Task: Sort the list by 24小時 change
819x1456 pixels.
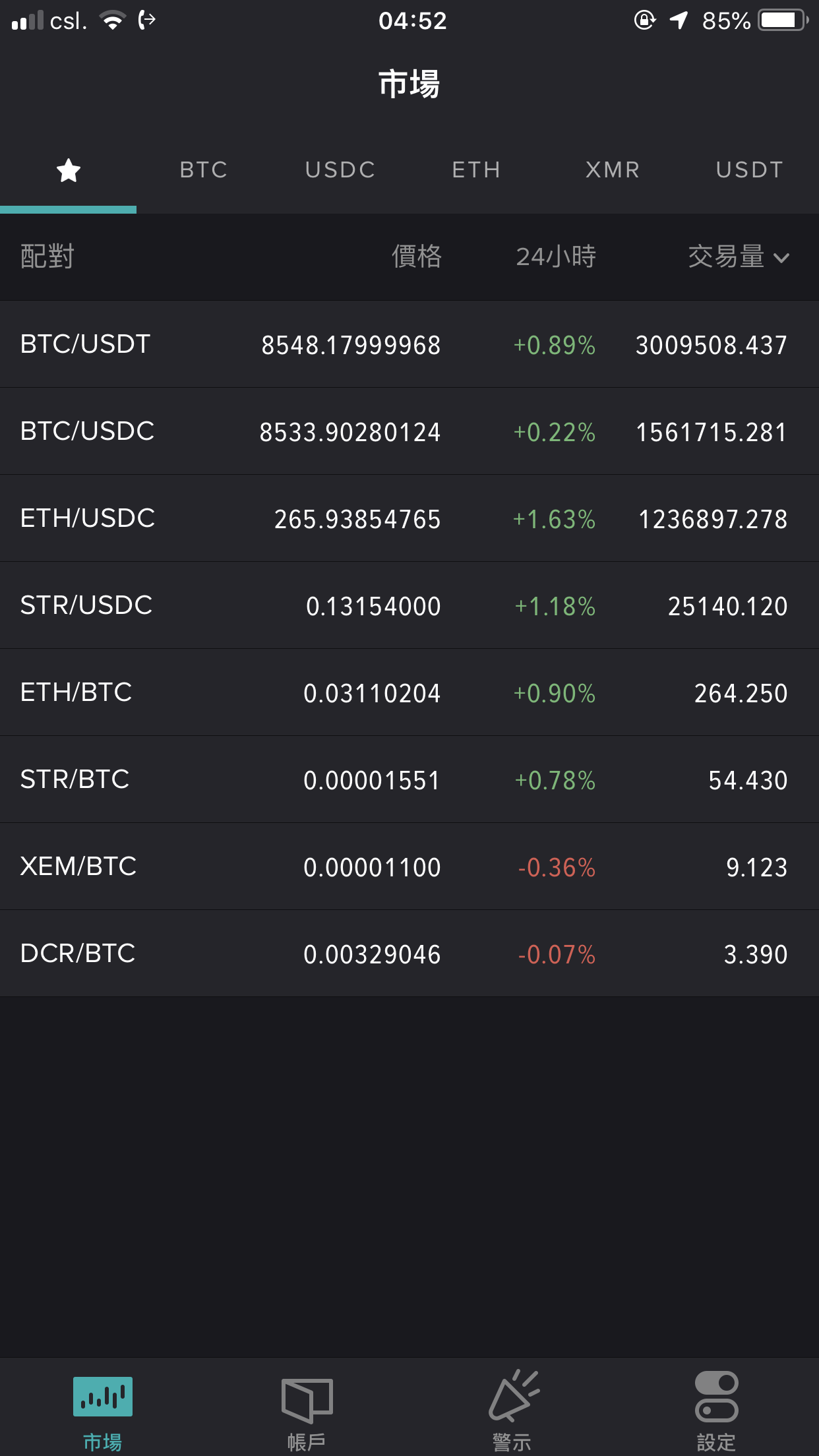Action: pos(556,257)
